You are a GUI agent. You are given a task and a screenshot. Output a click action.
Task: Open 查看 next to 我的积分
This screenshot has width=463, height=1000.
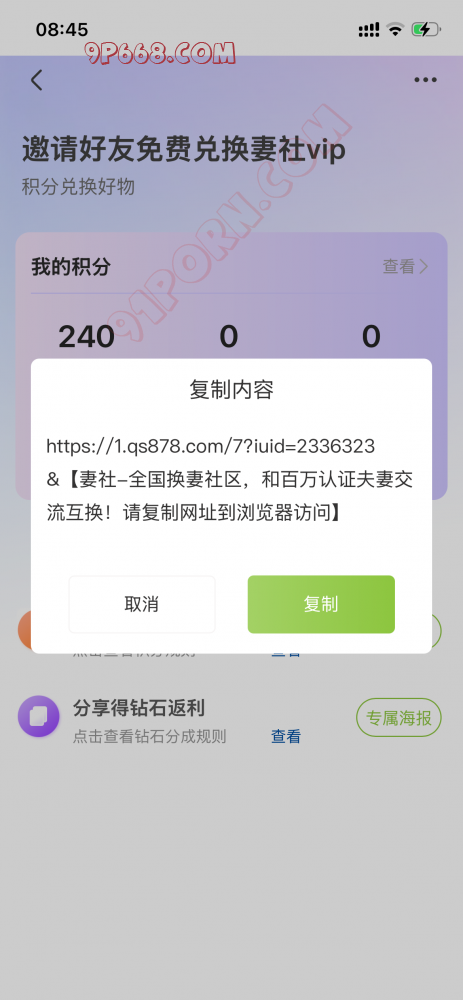pos(406,267)
